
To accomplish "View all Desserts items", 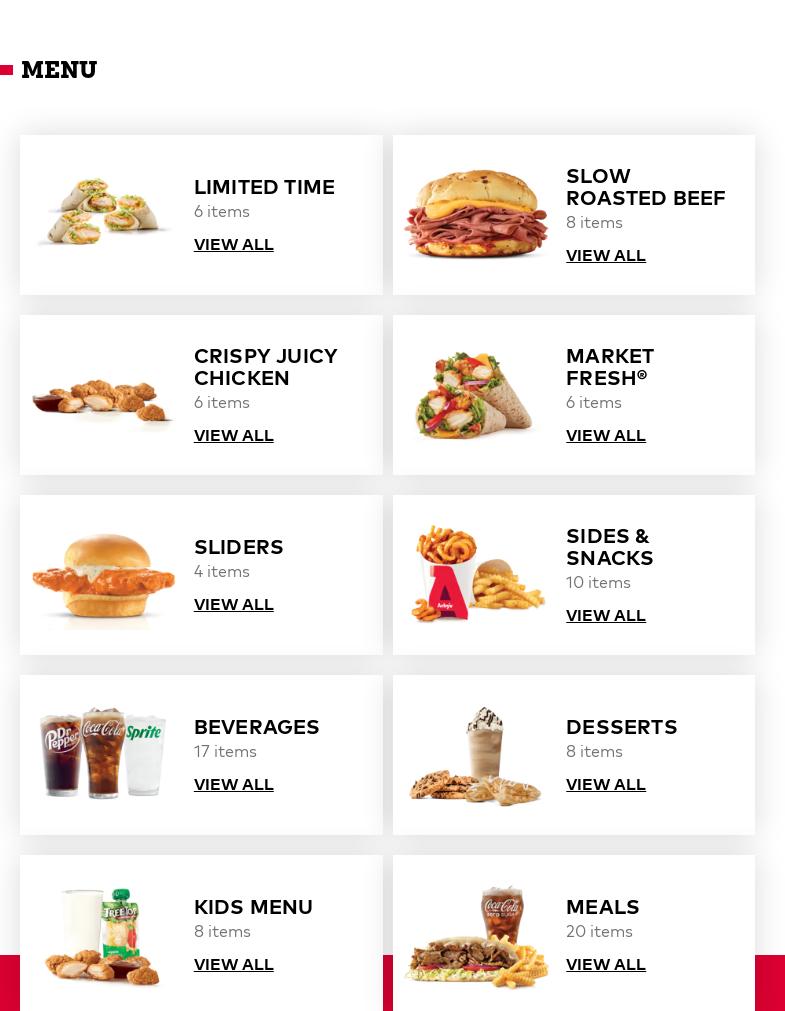I will 605,785.
